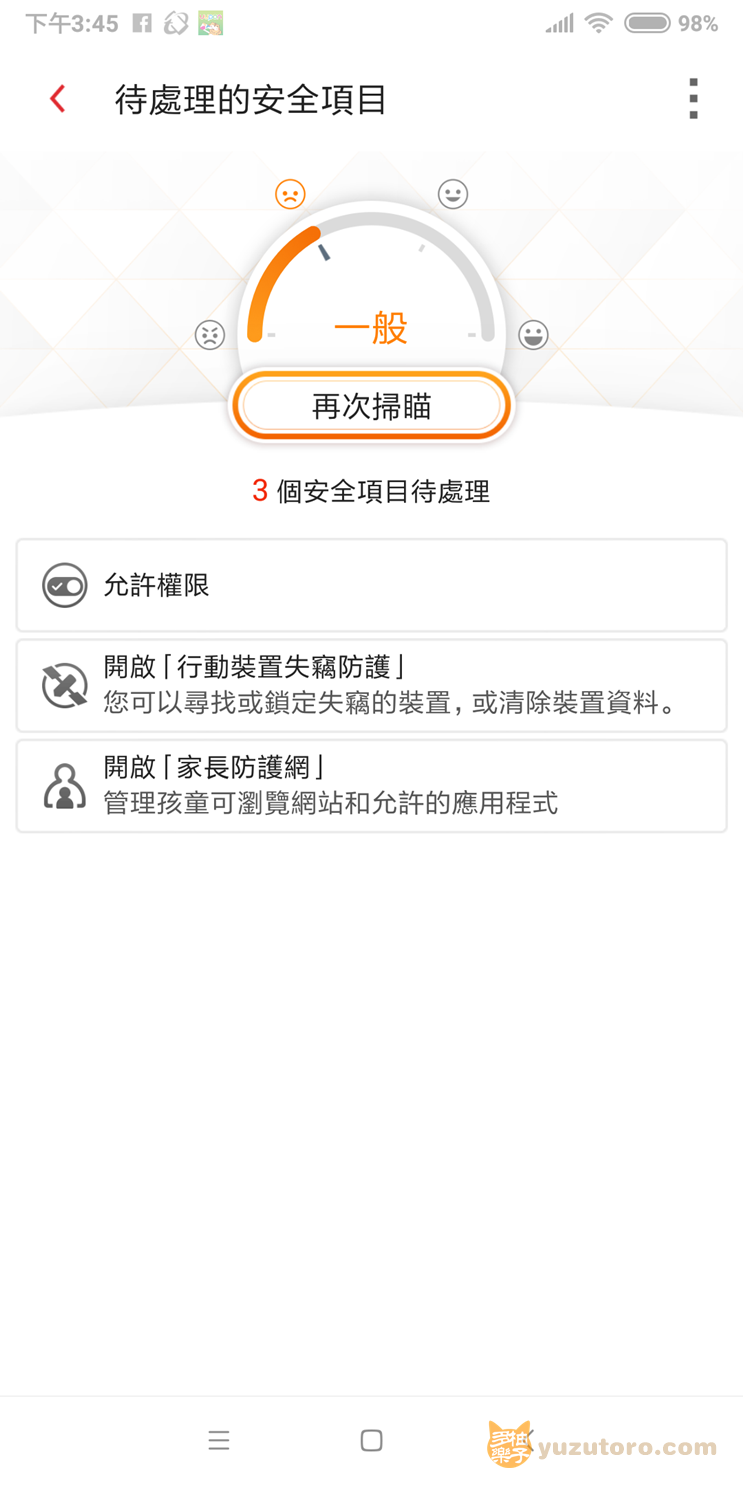
Task: Open 開啟「家長防護網」 item
Action: point(371,786)
